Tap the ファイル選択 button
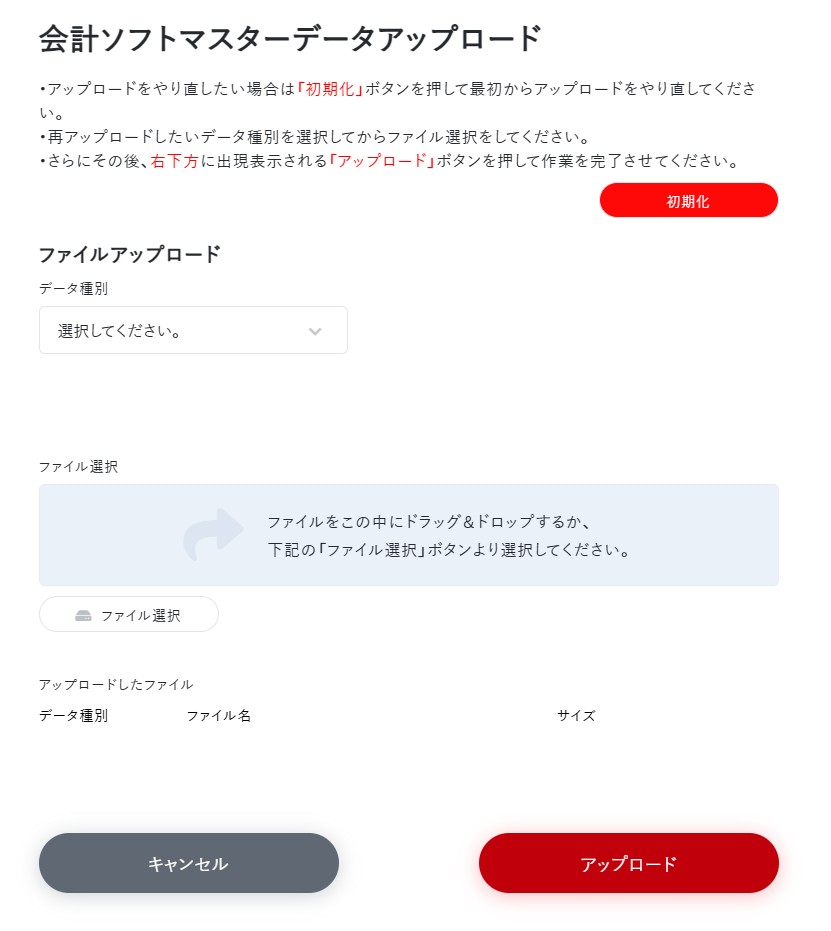This screenshot has width=831, height=931. point(129,615)
